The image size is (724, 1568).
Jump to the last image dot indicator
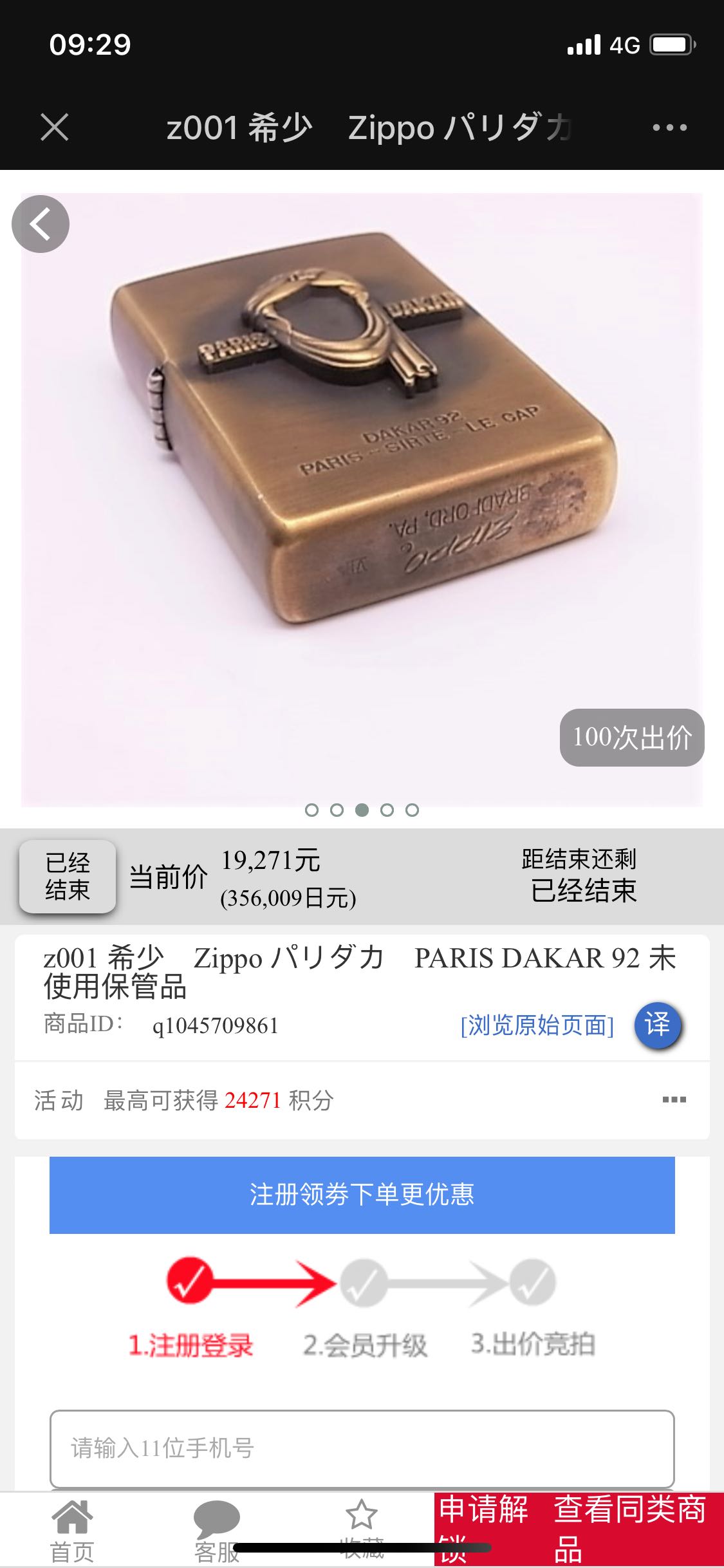[x=412, y=810]
